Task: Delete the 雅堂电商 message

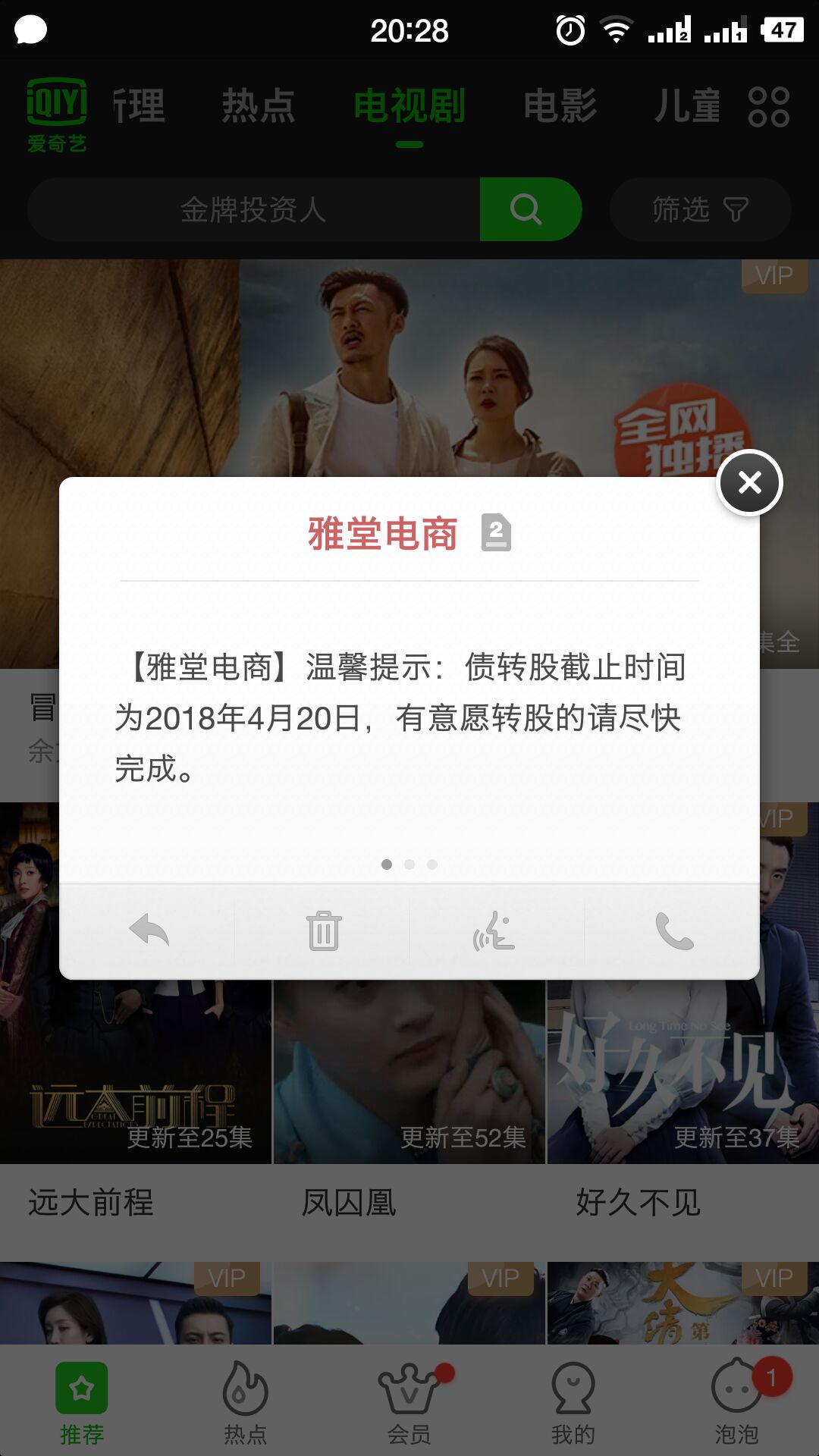Action: pos(323,930)
